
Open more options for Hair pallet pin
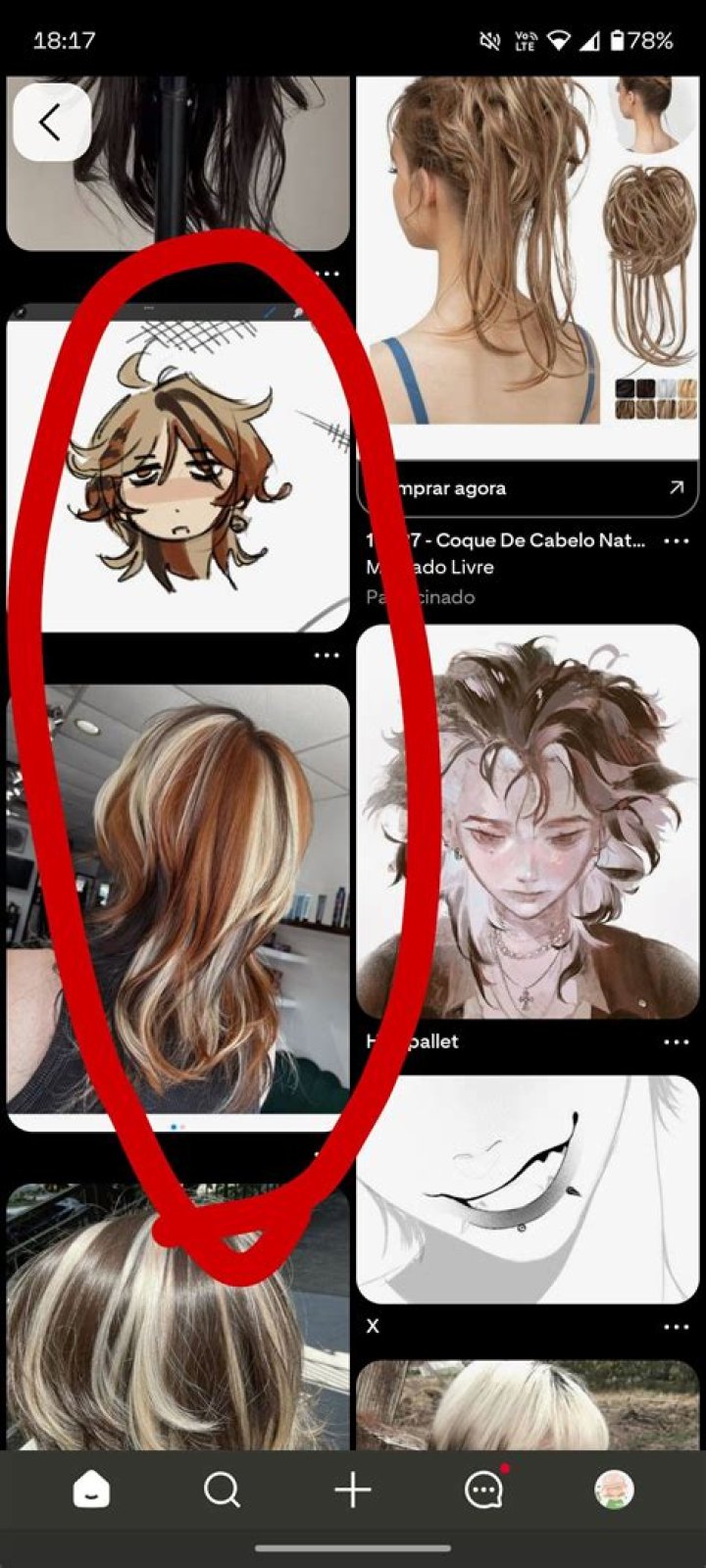(x=677, y=1041)
